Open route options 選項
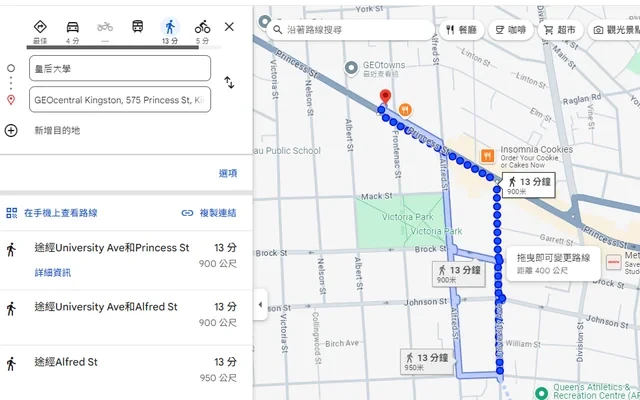The width and height of the screenshot is (640, 400). click(x=228, y=173)
